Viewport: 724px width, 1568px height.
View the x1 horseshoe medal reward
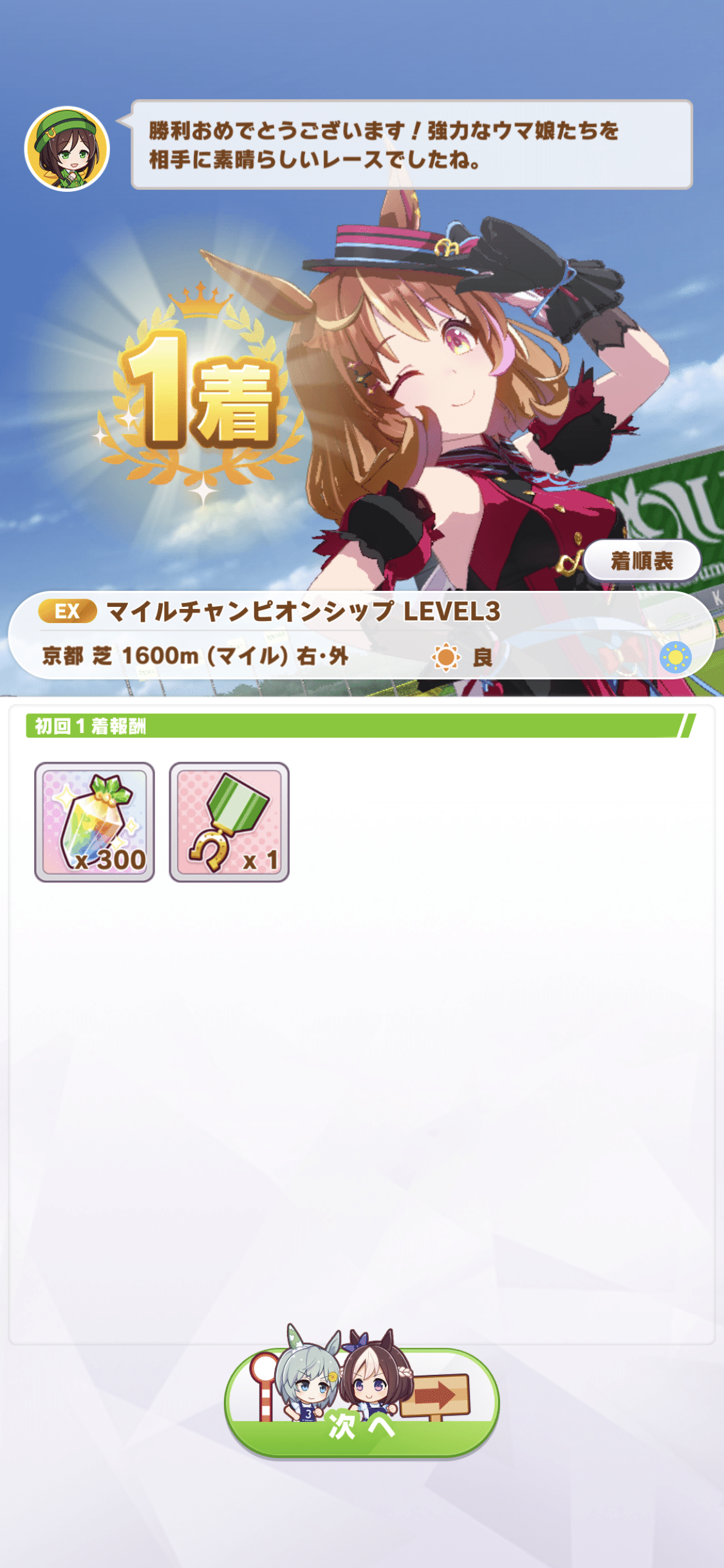coord(228,822)
